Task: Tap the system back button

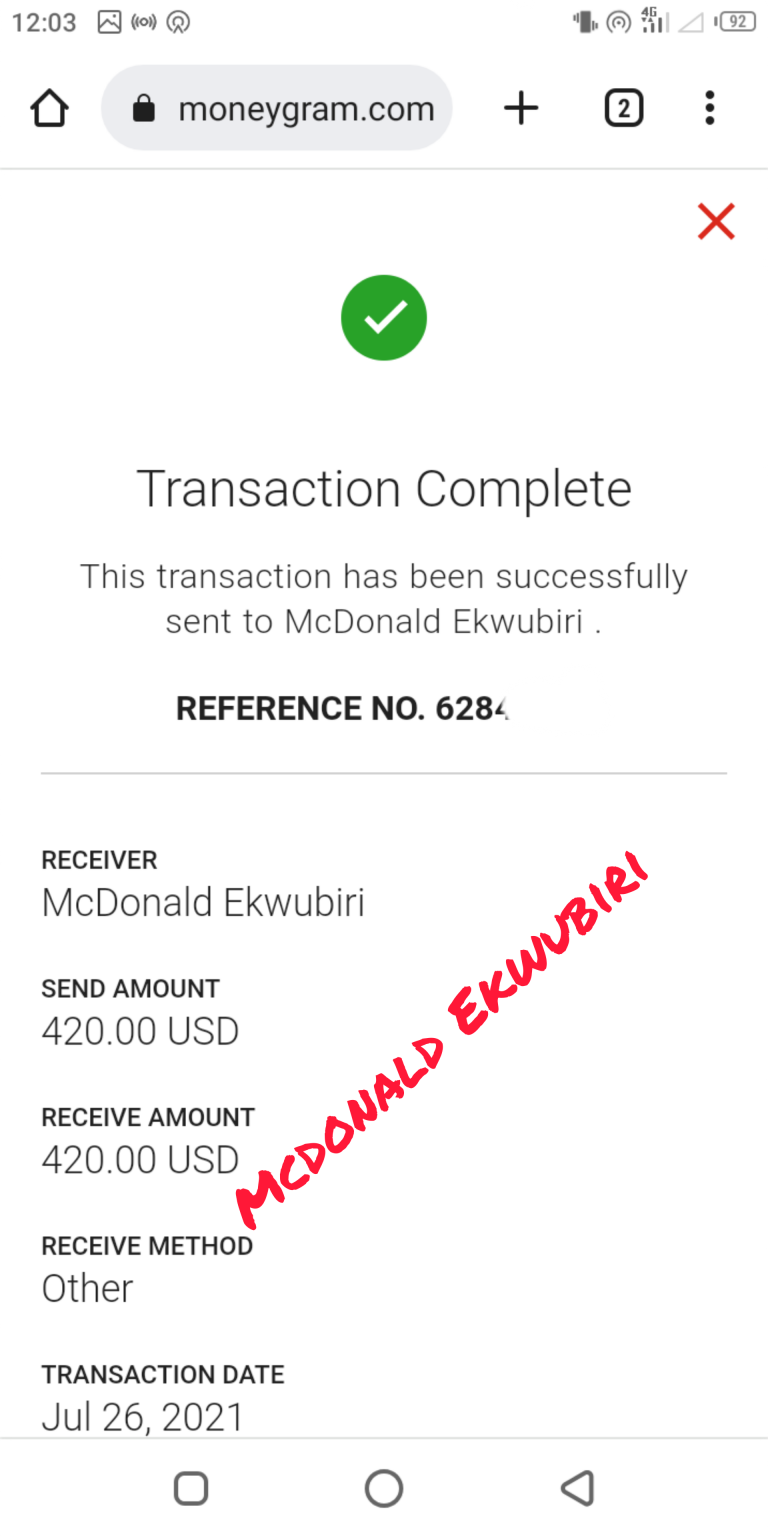Action: click(577, 1488)
